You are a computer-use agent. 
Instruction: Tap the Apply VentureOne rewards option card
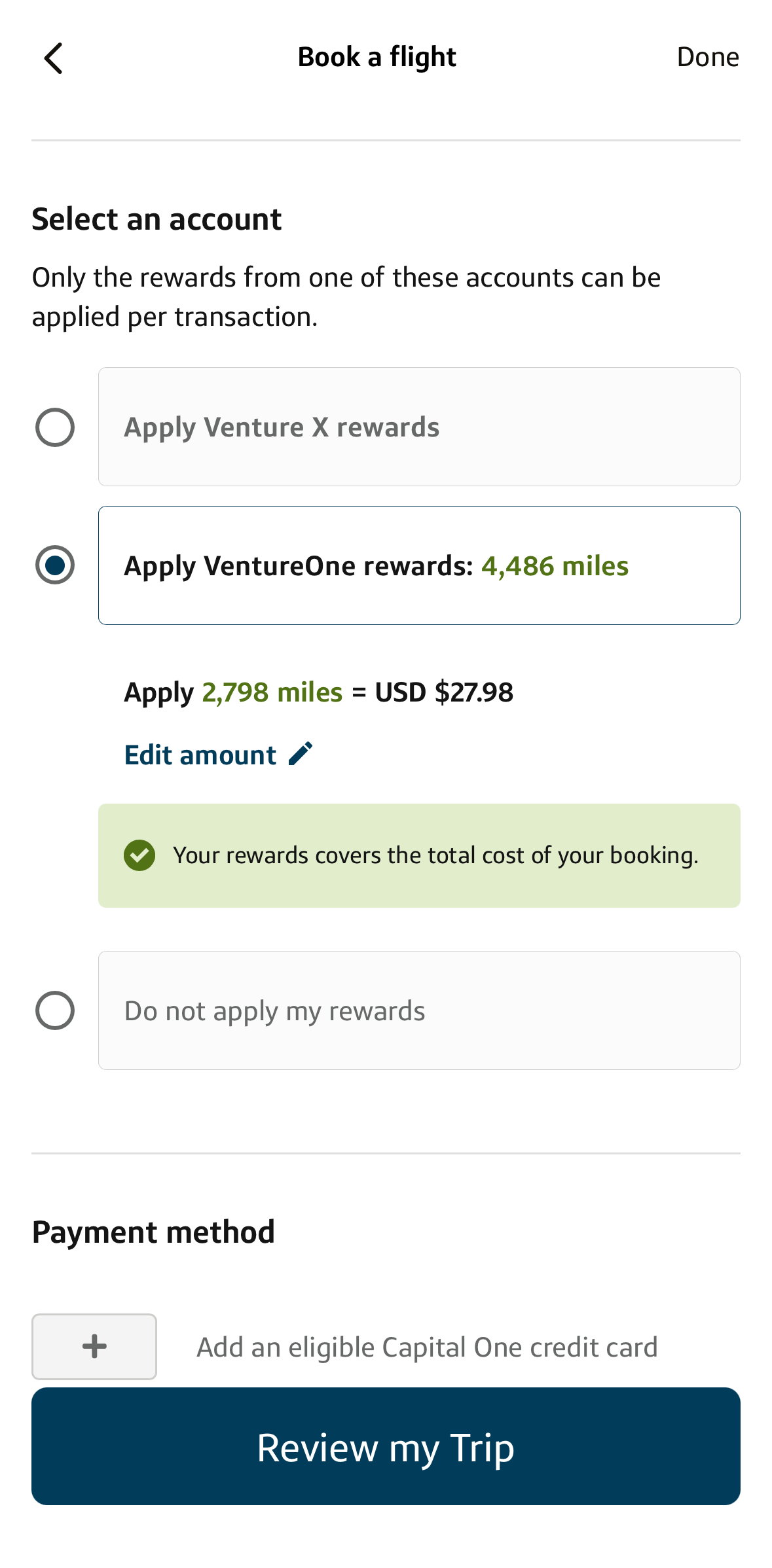[419, 565]
